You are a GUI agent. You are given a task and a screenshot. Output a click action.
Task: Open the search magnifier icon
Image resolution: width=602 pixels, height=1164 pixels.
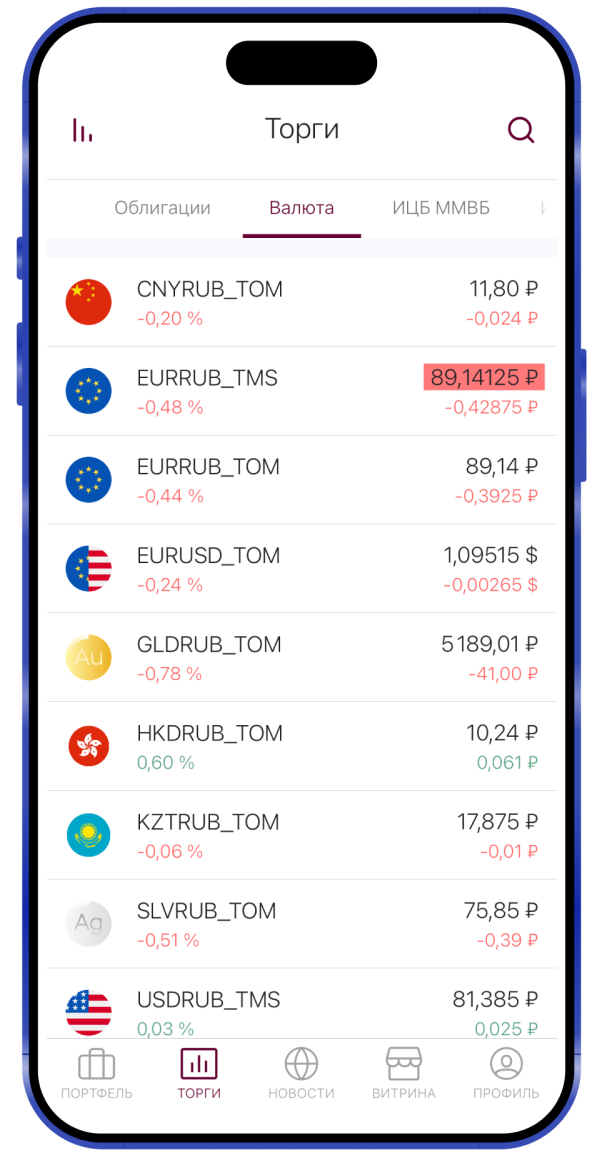(521, 130)
